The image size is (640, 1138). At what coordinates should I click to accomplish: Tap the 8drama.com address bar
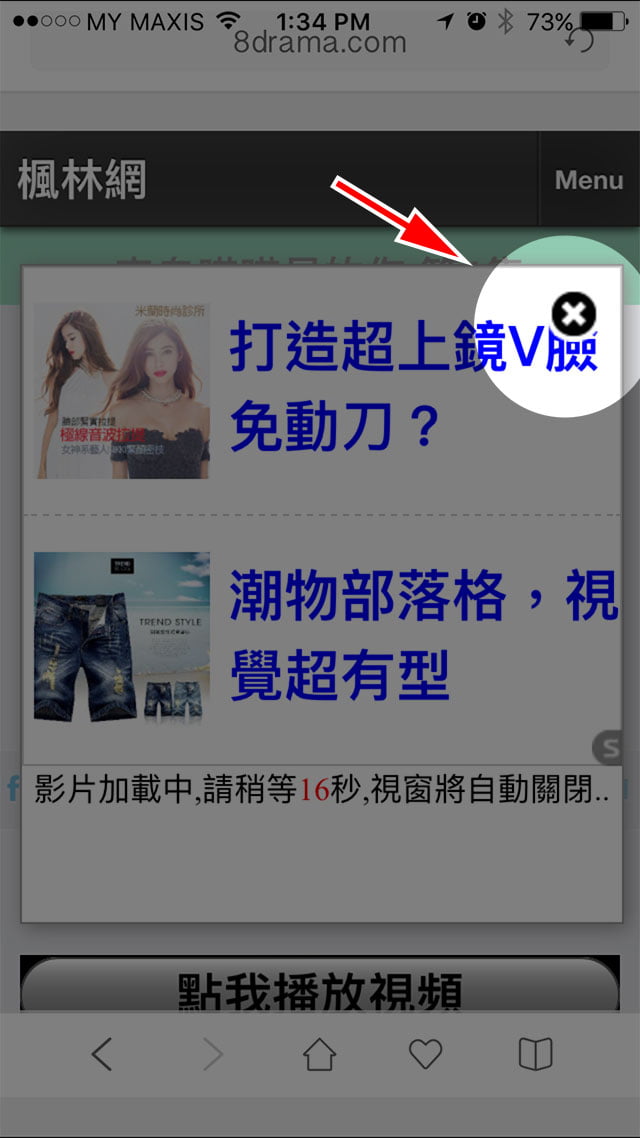tap(320, 43)
